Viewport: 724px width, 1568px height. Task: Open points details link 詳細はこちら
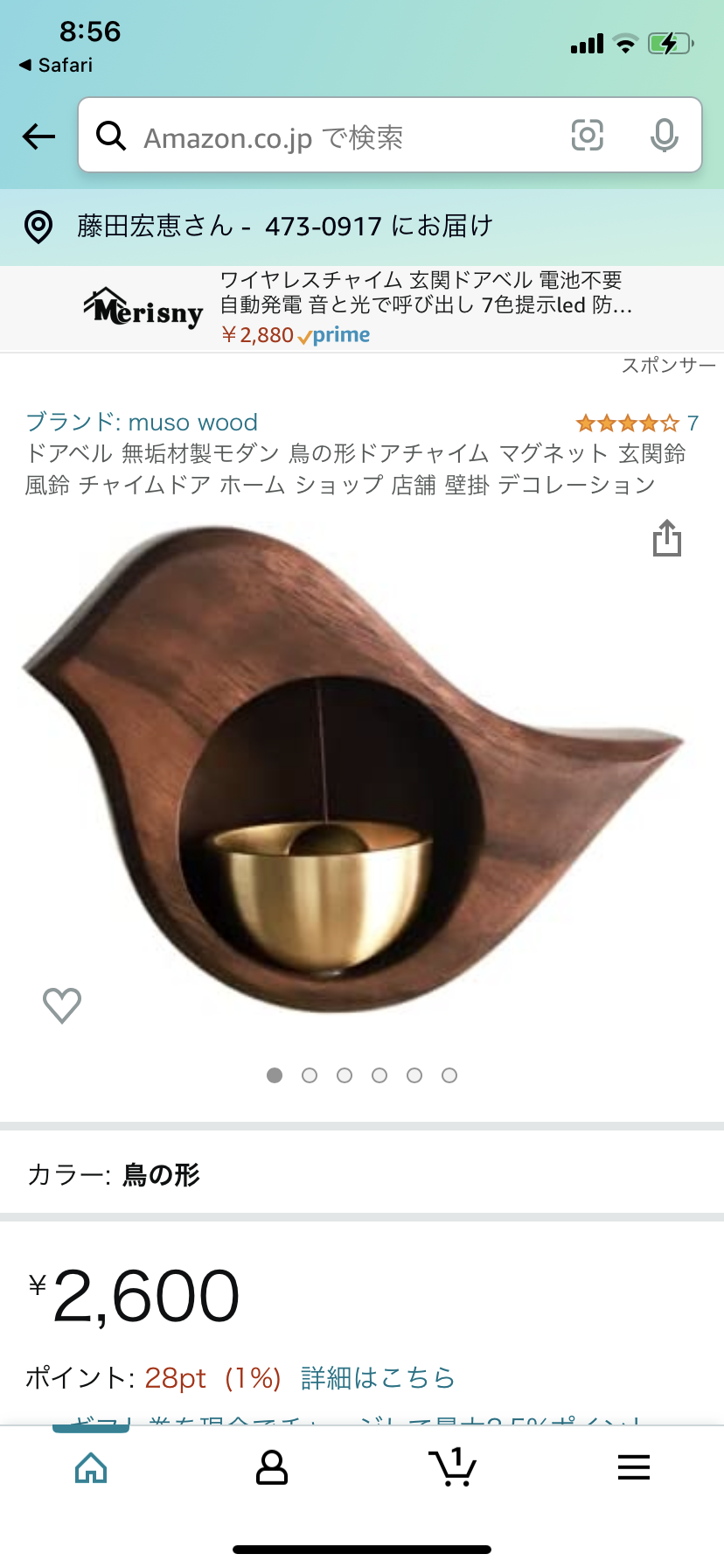(379, 1378)
